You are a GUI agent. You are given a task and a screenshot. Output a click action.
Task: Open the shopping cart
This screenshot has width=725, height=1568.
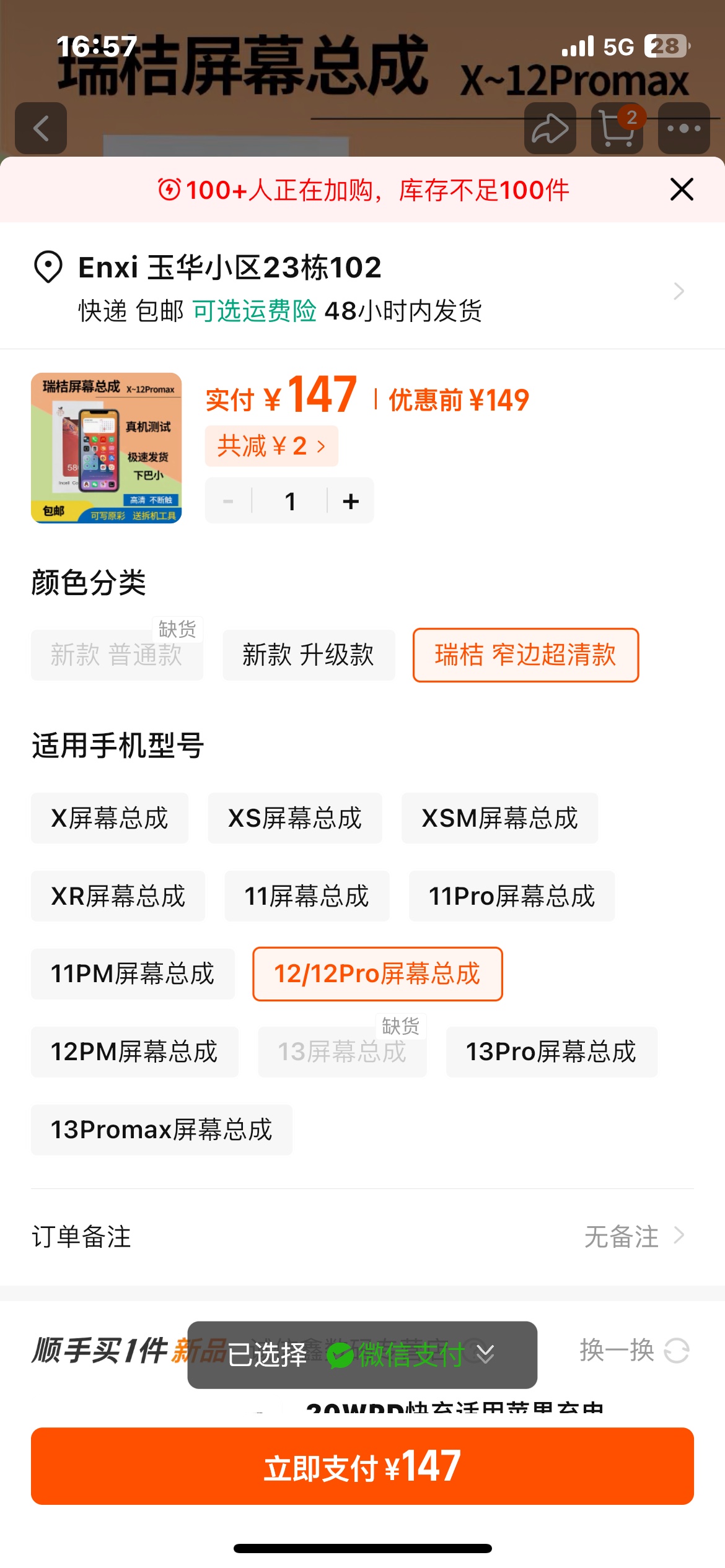click(x=617, y=129)
